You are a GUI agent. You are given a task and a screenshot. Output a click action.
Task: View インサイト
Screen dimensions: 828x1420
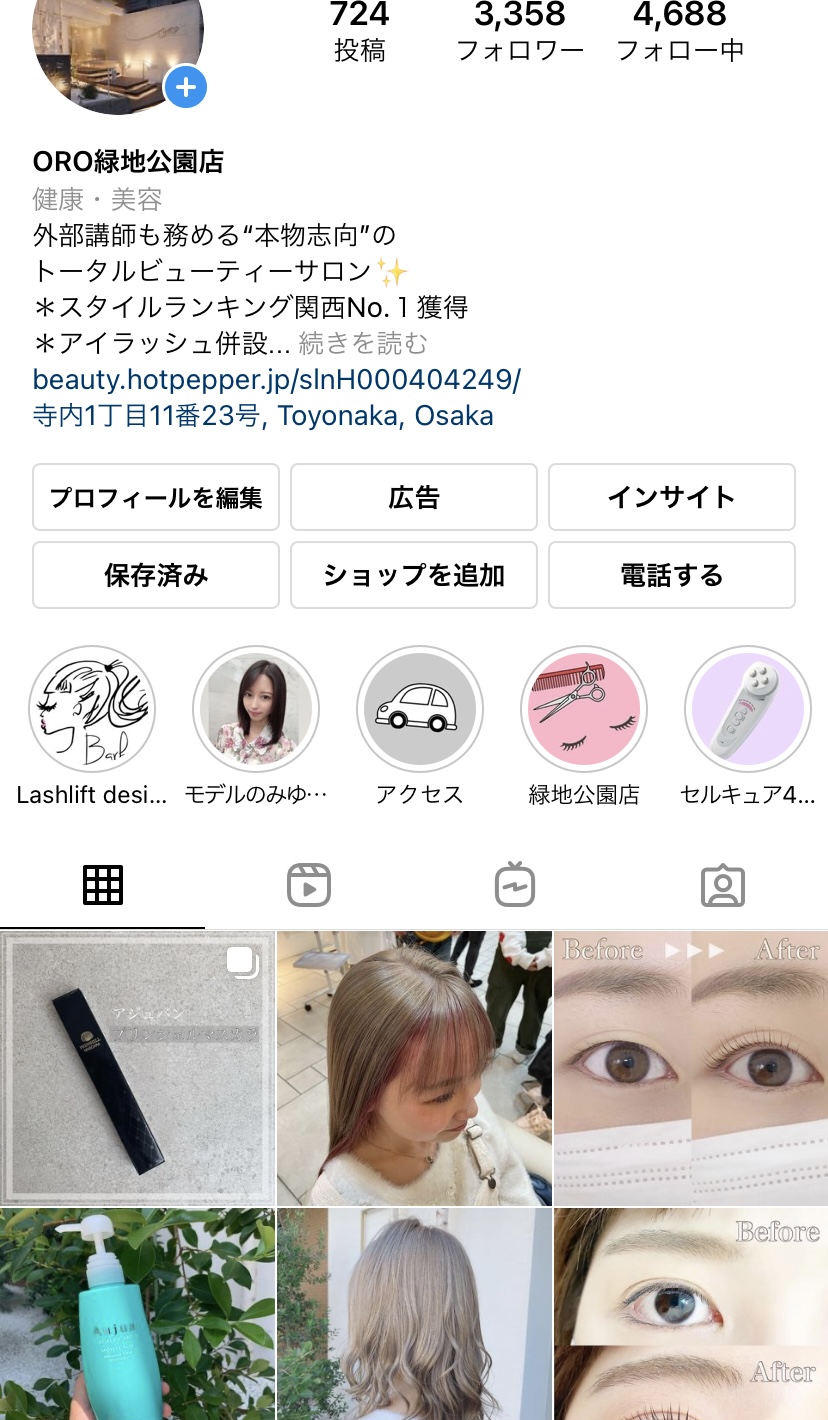tap(672, 497)
